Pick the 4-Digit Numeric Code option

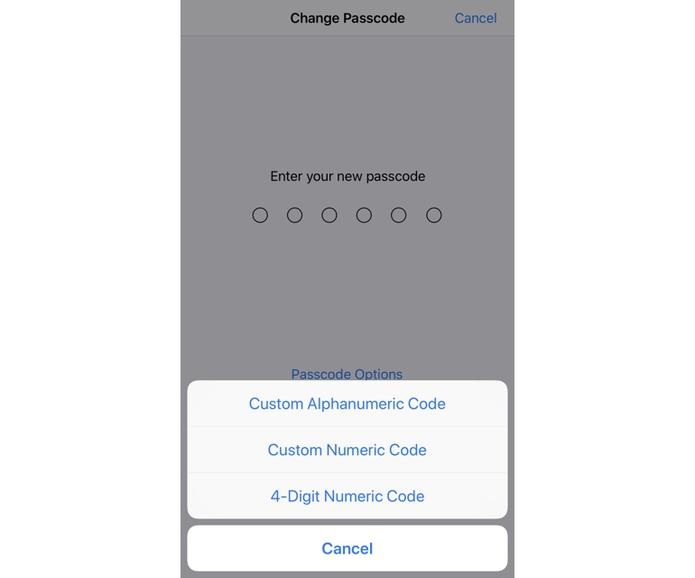pos(347,496)
